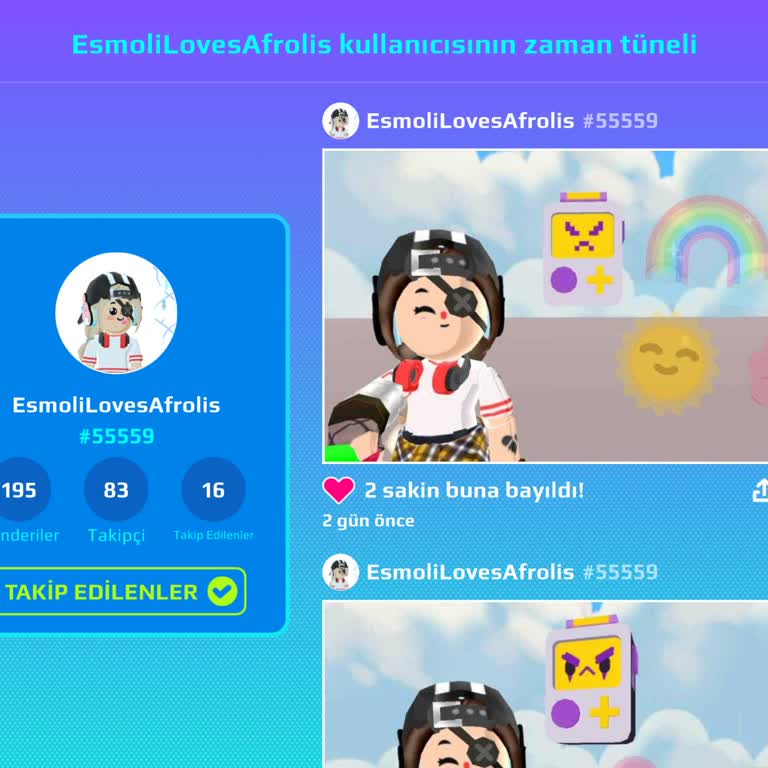Open the second post's image
The width and height of the screenshot is (768, 768).
tap(545, 685)
